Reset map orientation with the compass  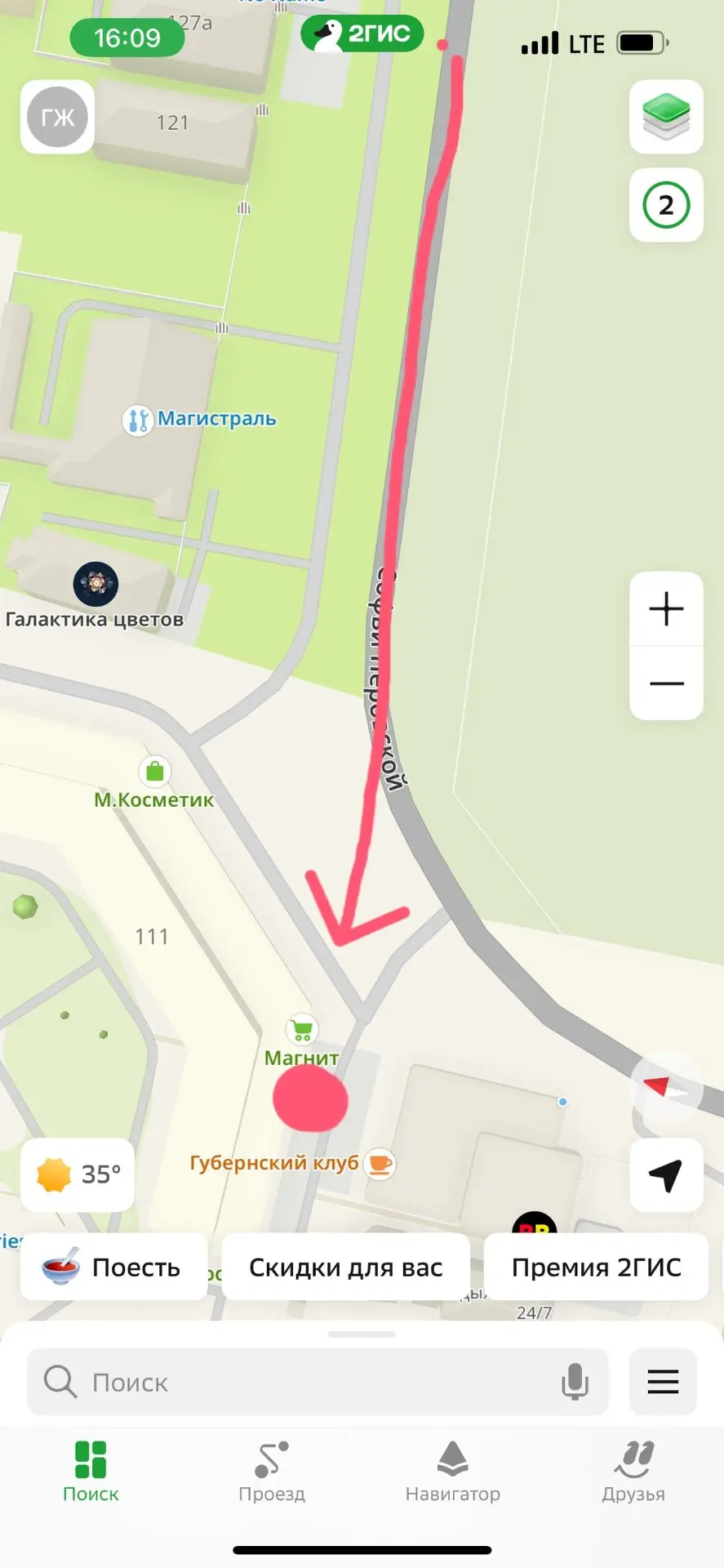(x=668, y=1087)
